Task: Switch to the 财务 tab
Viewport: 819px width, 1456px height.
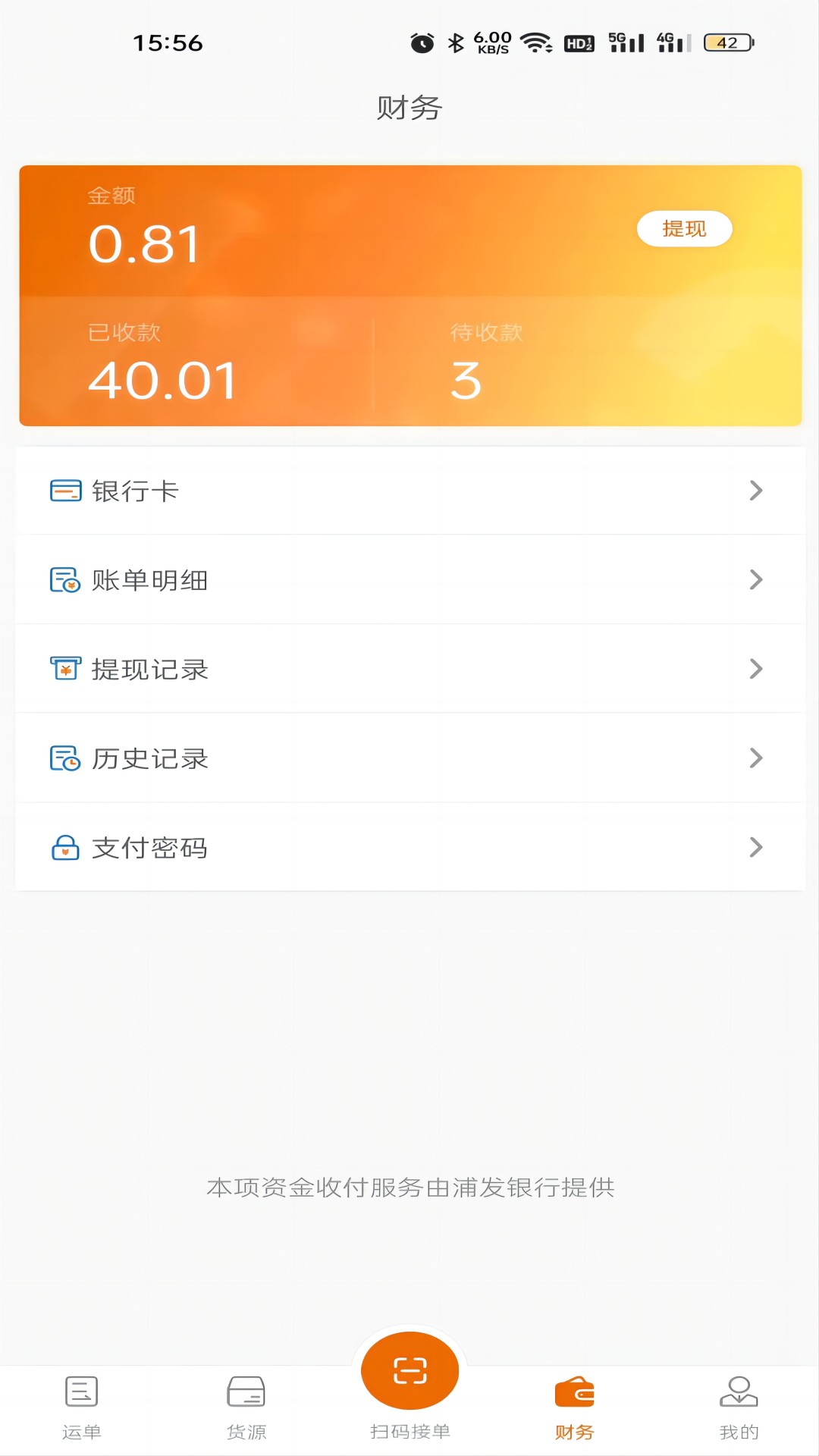Action: pyautogui.click(x=574, y=1410)
